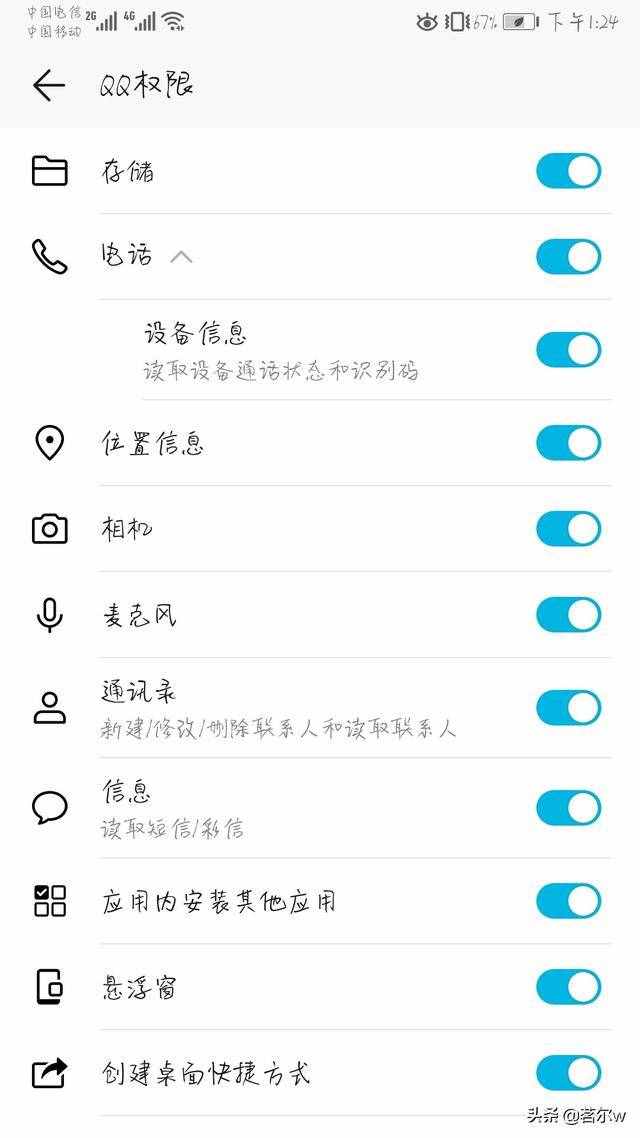Turn off 应用内安装其他应用 switch
This screenshot has height=1138, width=640.
click(x=569, y=901)
